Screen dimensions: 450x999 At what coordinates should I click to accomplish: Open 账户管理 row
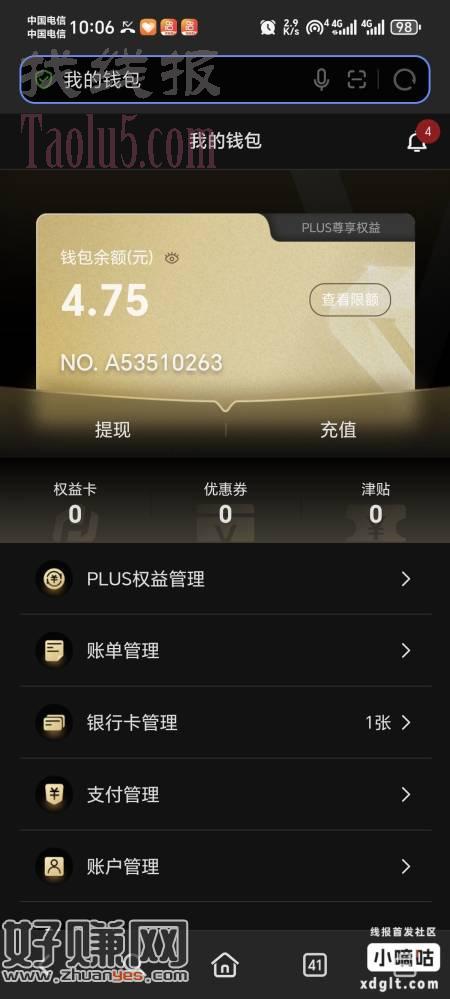[x=226, y=866]
